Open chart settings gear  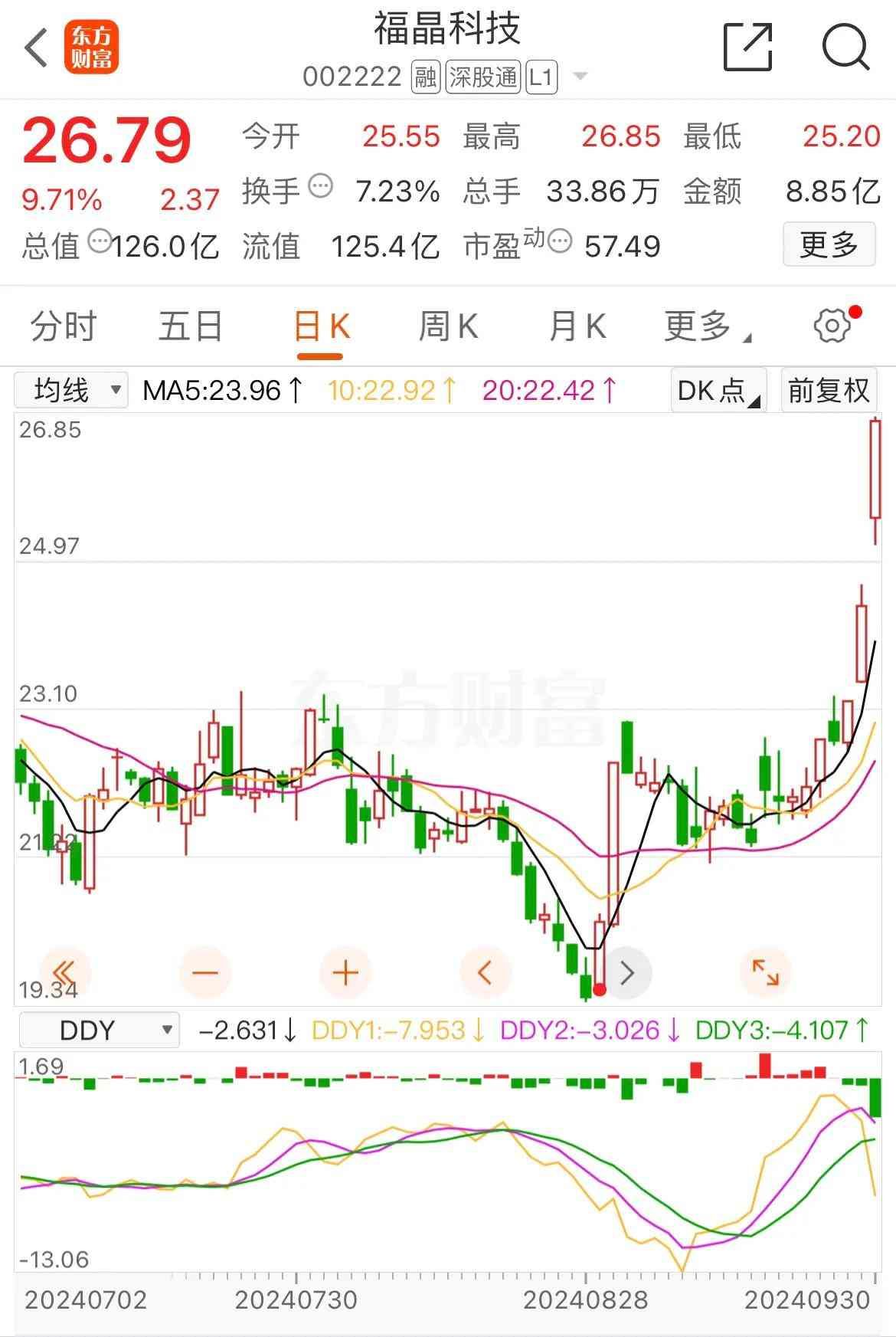point(832,326)
